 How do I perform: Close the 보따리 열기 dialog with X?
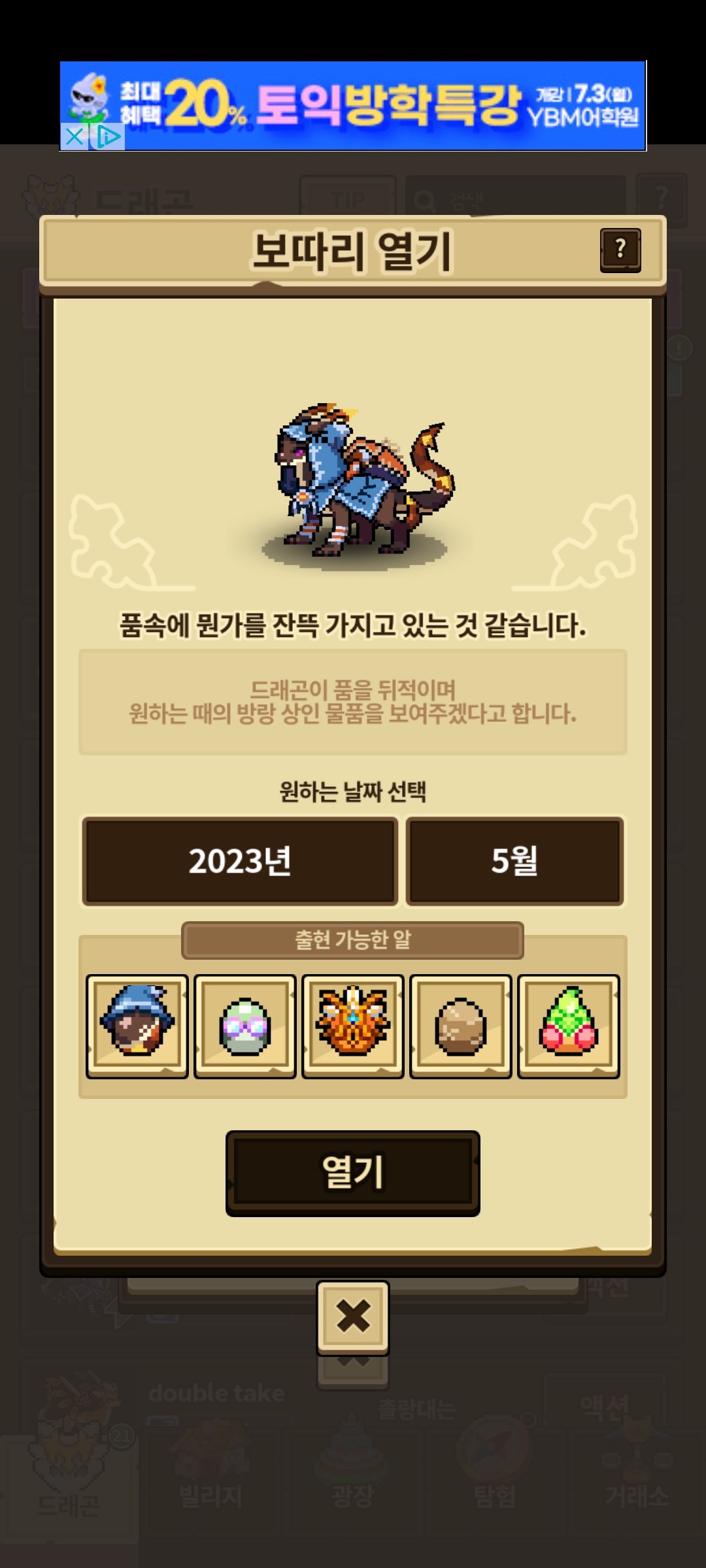pyautogui.click(x=353, y=1316)
